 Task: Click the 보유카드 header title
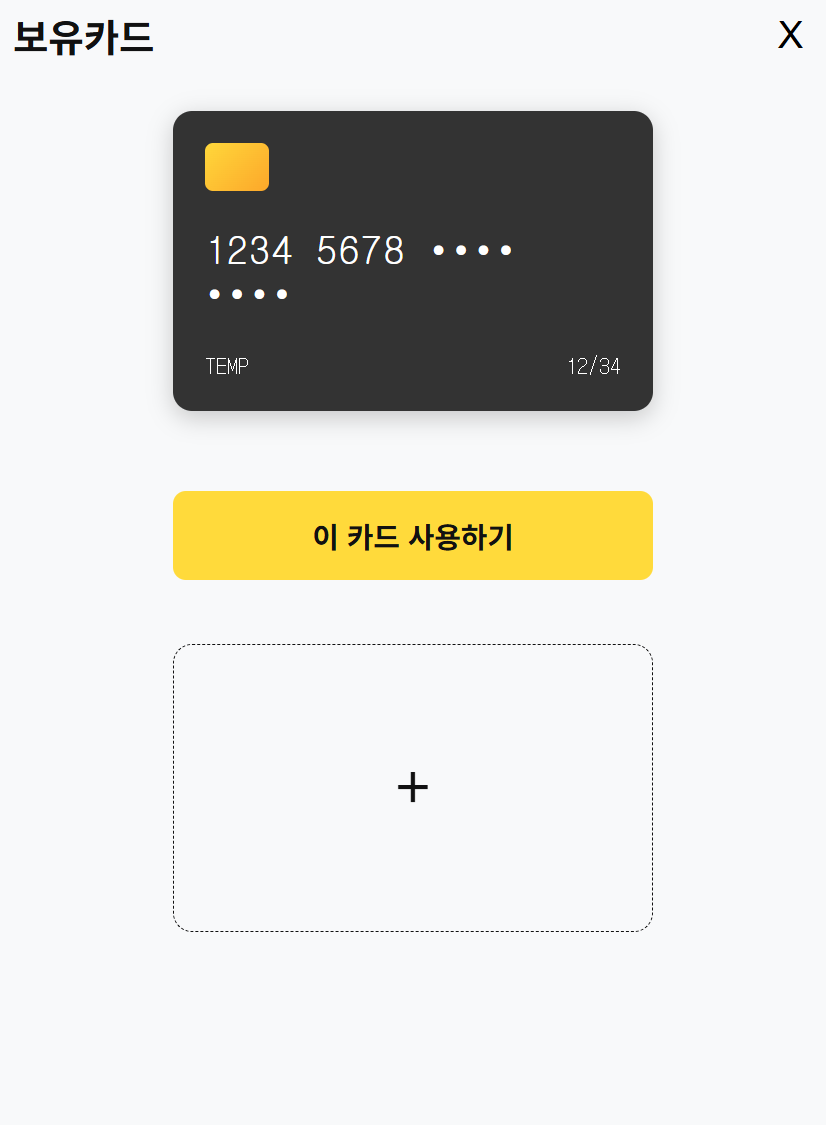pos(84,38)
